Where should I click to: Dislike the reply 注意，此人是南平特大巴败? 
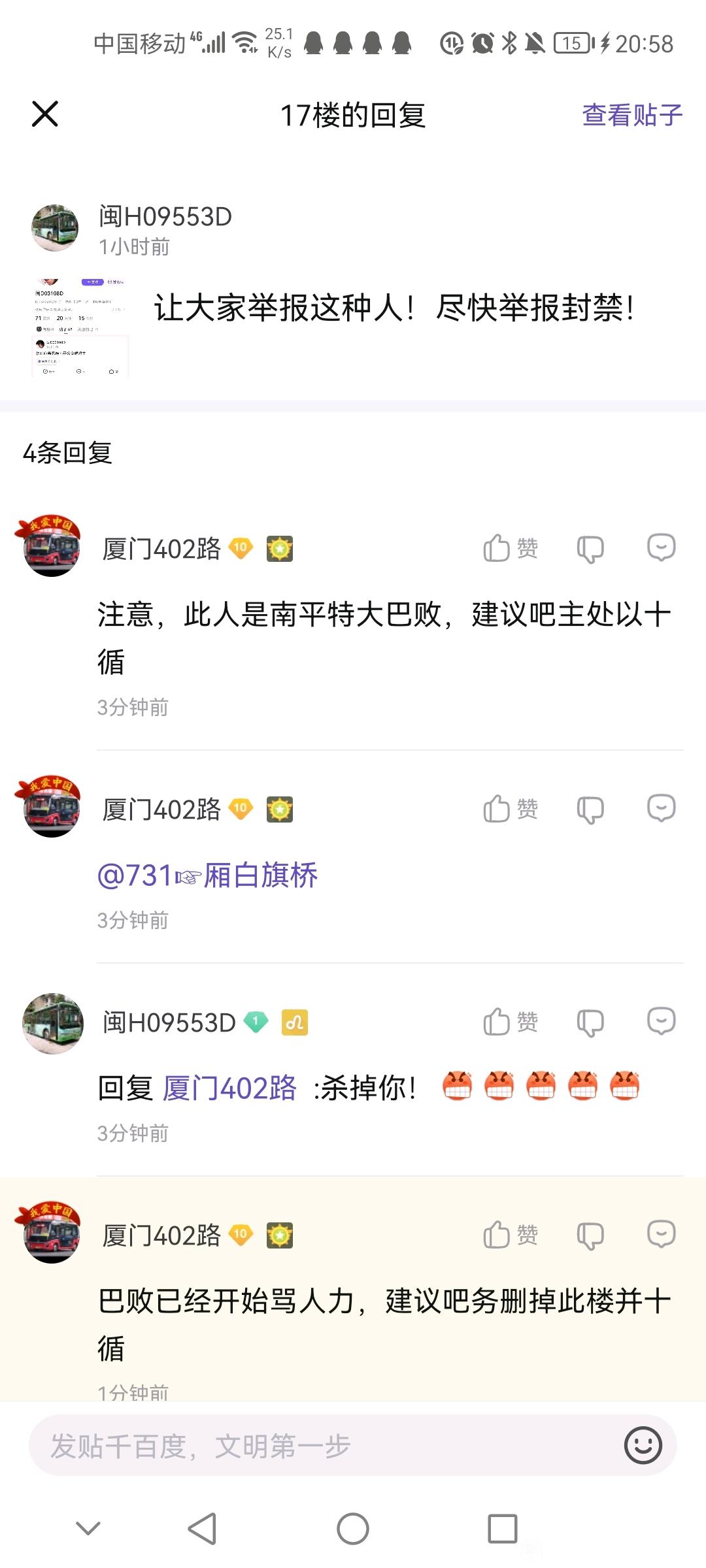point(590,549)
